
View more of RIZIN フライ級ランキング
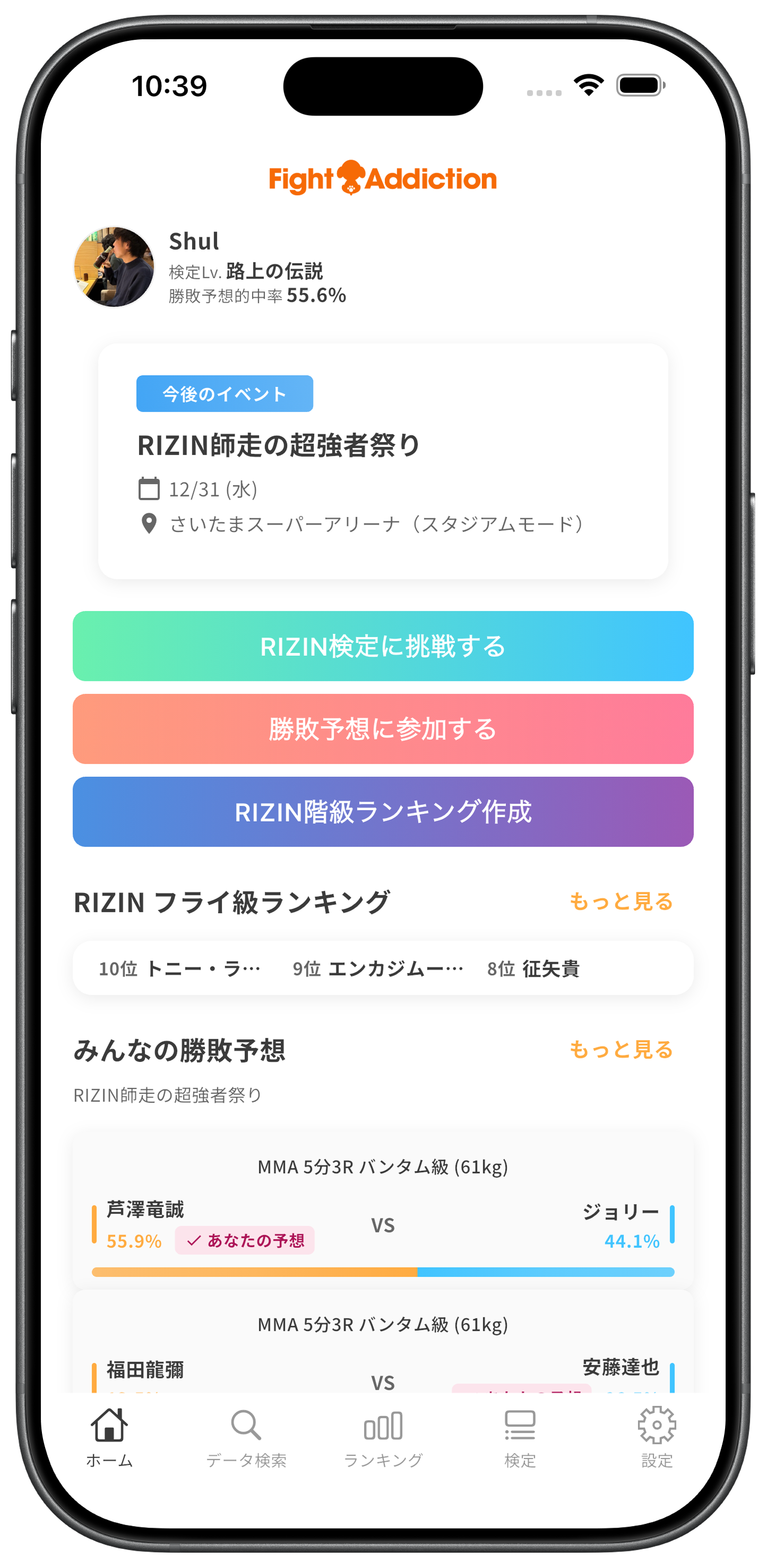[621, 902]
